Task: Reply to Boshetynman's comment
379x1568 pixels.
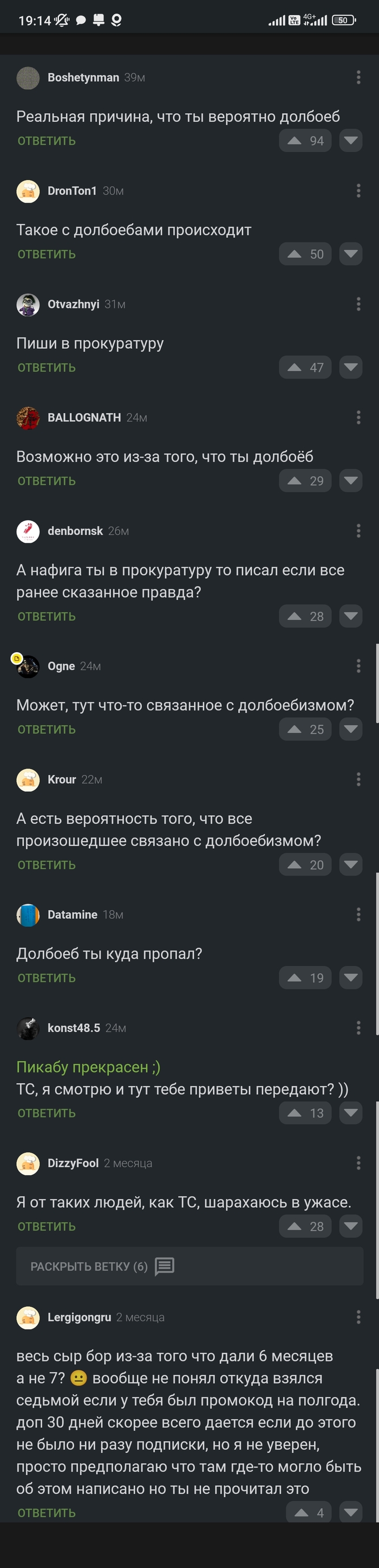Action: [x=46, y=141]
